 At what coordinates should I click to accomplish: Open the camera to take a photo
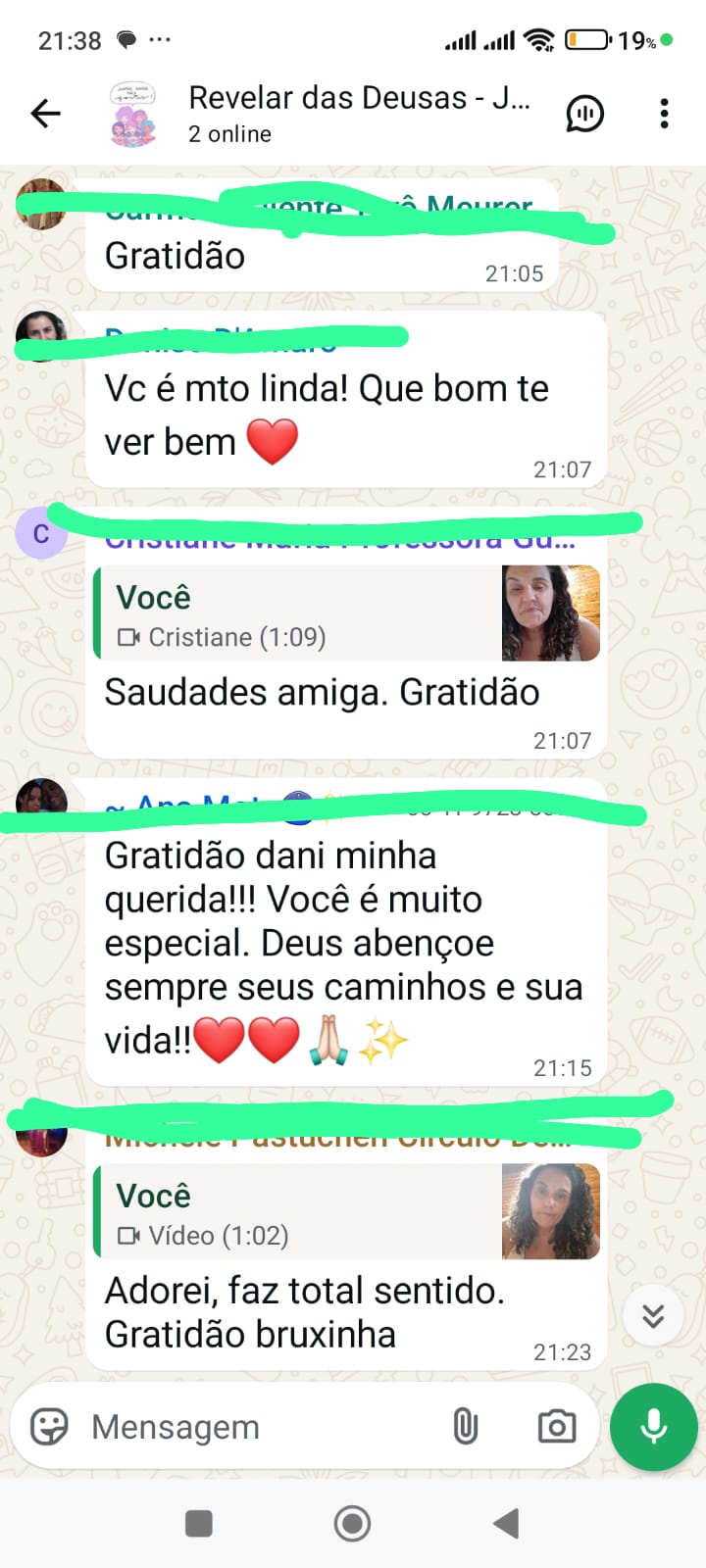click(x=557, y=1427)
